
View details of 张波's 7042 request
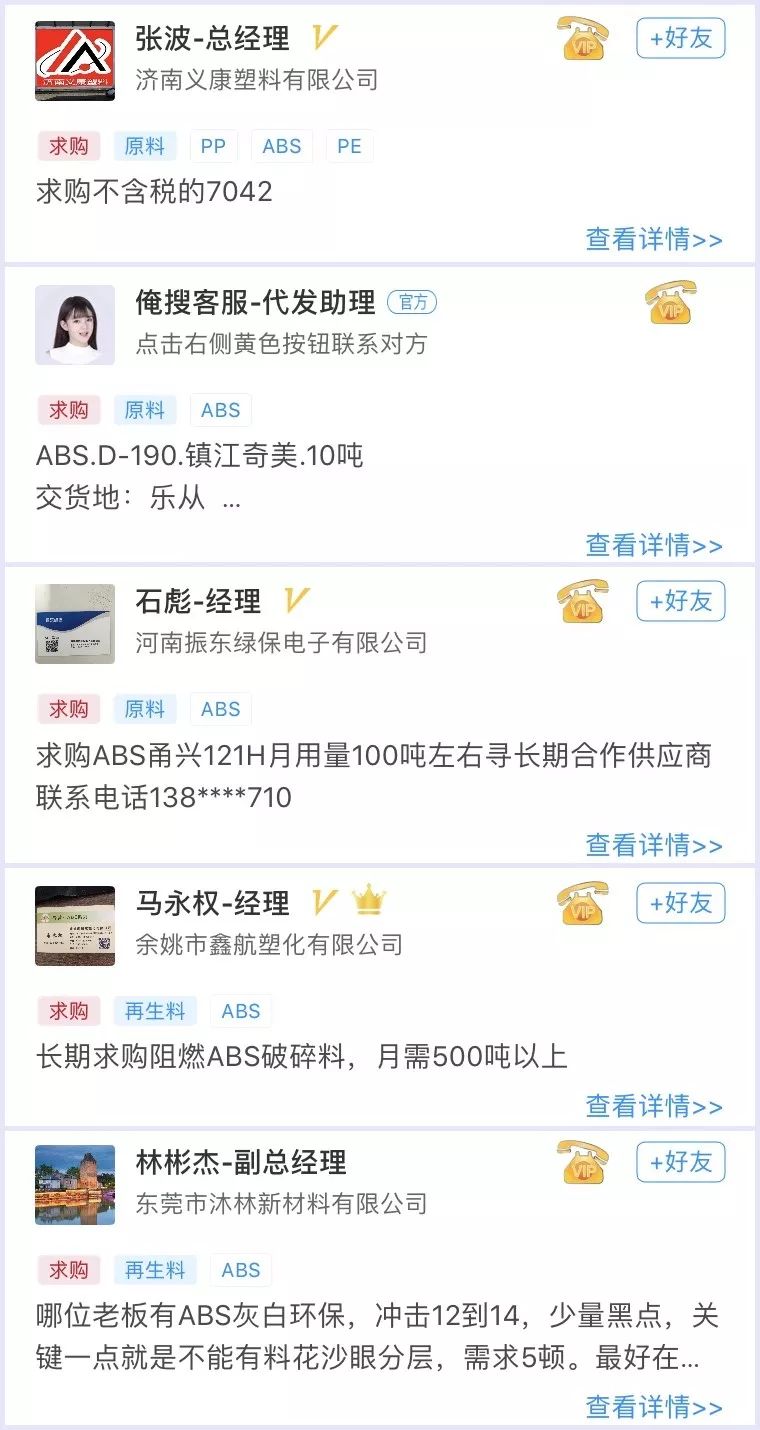point(653,239)
